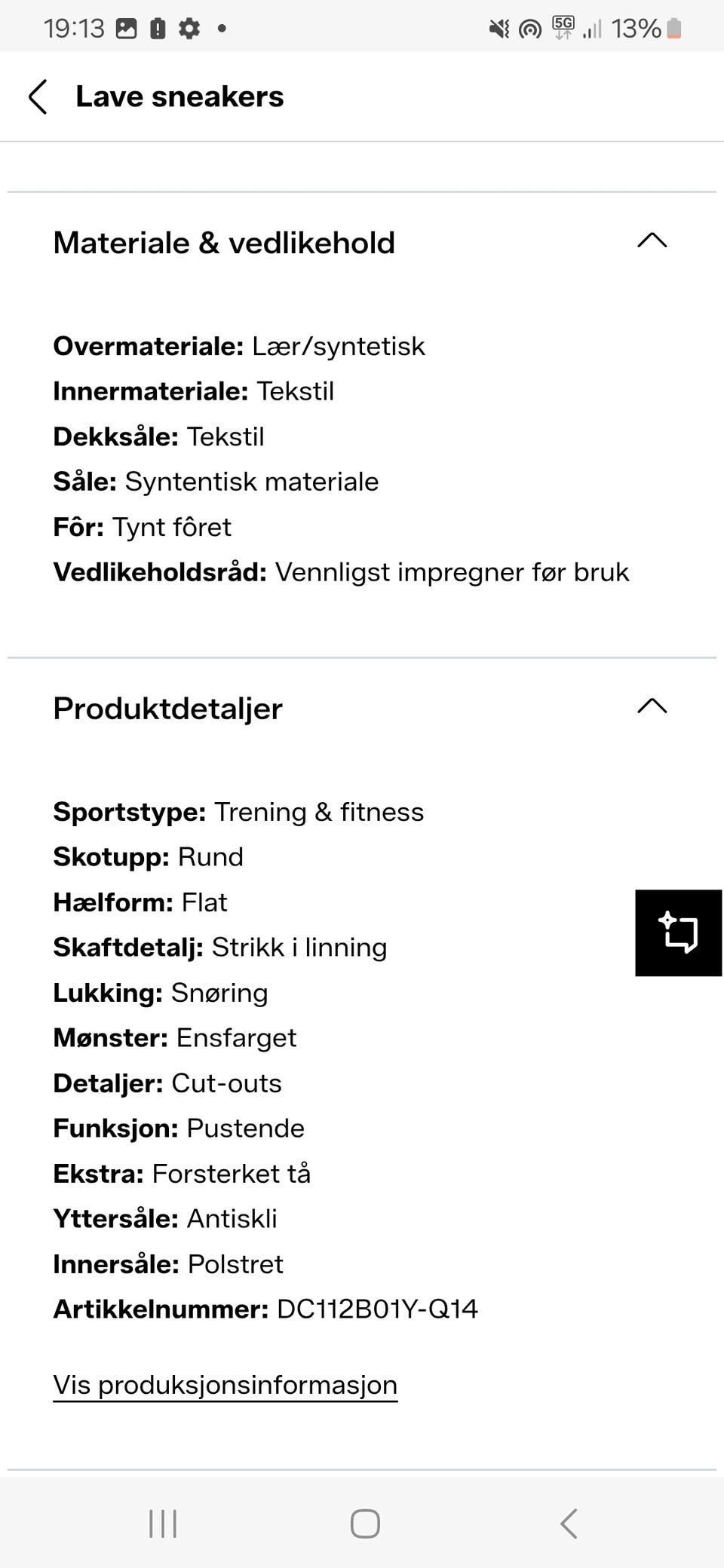Screen dimensions: 724x1568
Task: Open the Vis produksjonsinformasjon link
Action: click(224, 1384)
